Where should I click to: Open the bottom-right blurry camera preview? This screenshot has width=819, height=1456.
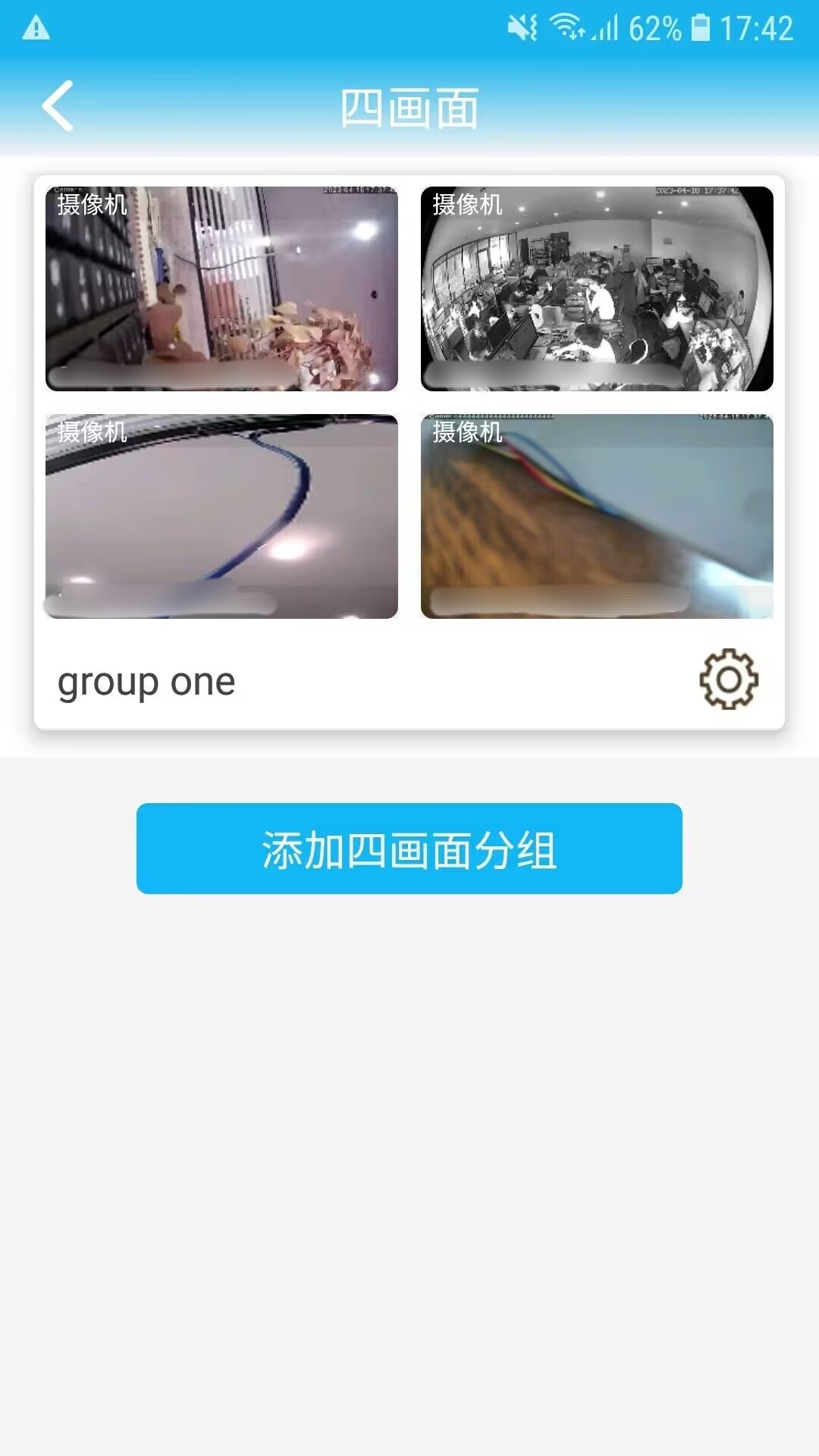point(598,516)
